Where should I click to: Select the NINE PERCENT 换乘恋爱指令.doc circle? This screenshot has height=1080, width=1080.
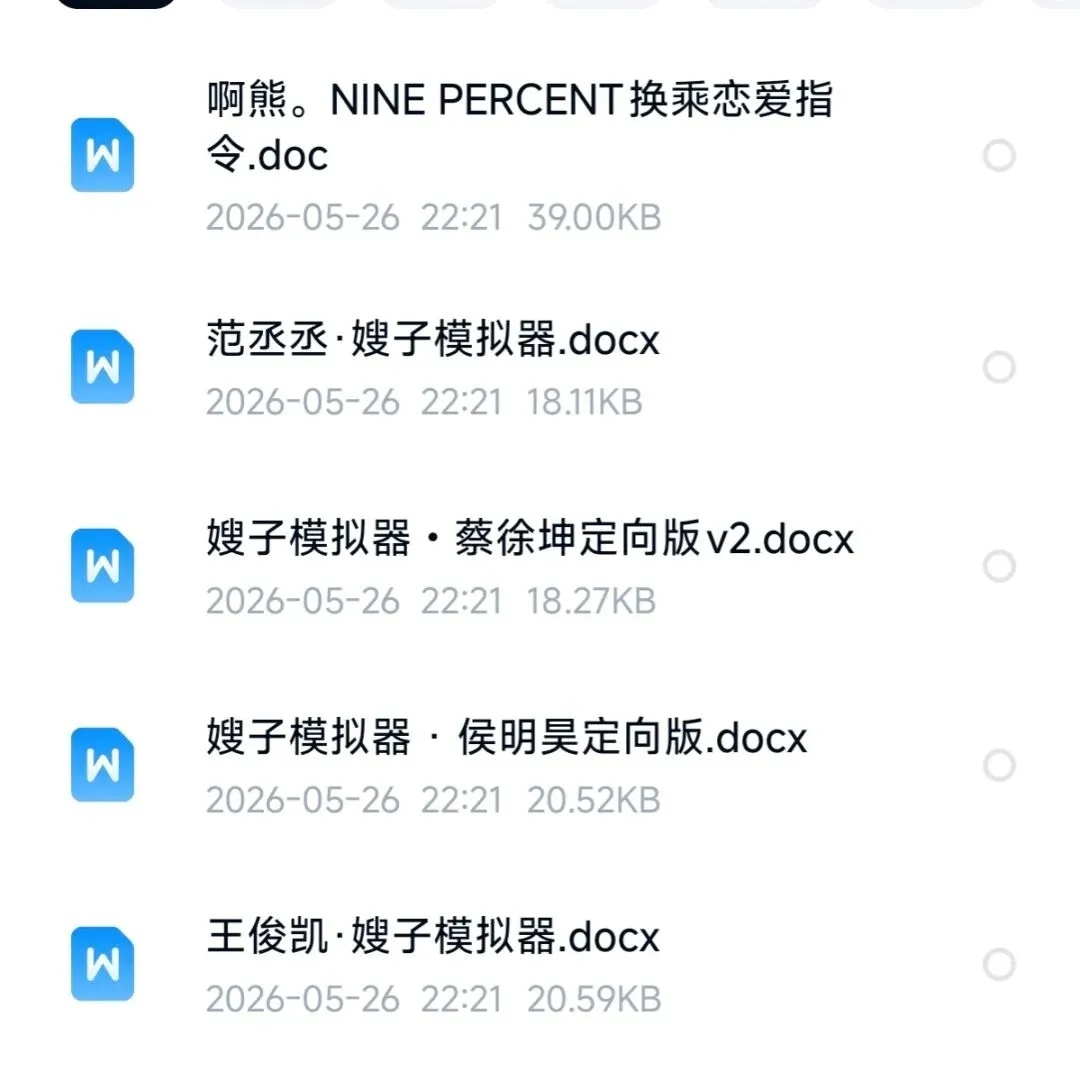tap(999, 155)
